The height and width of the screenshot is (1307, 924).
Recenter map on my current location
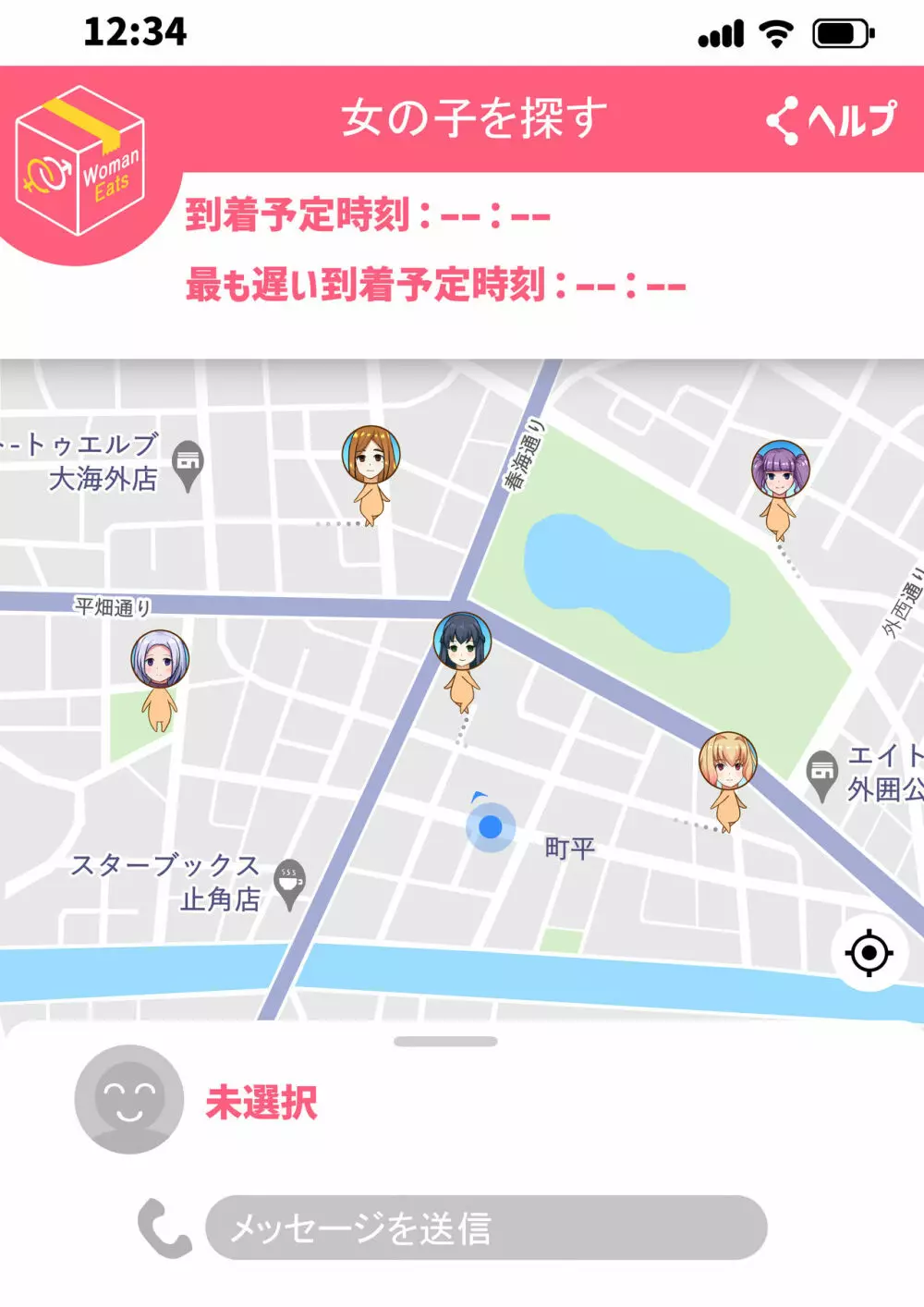869,953
